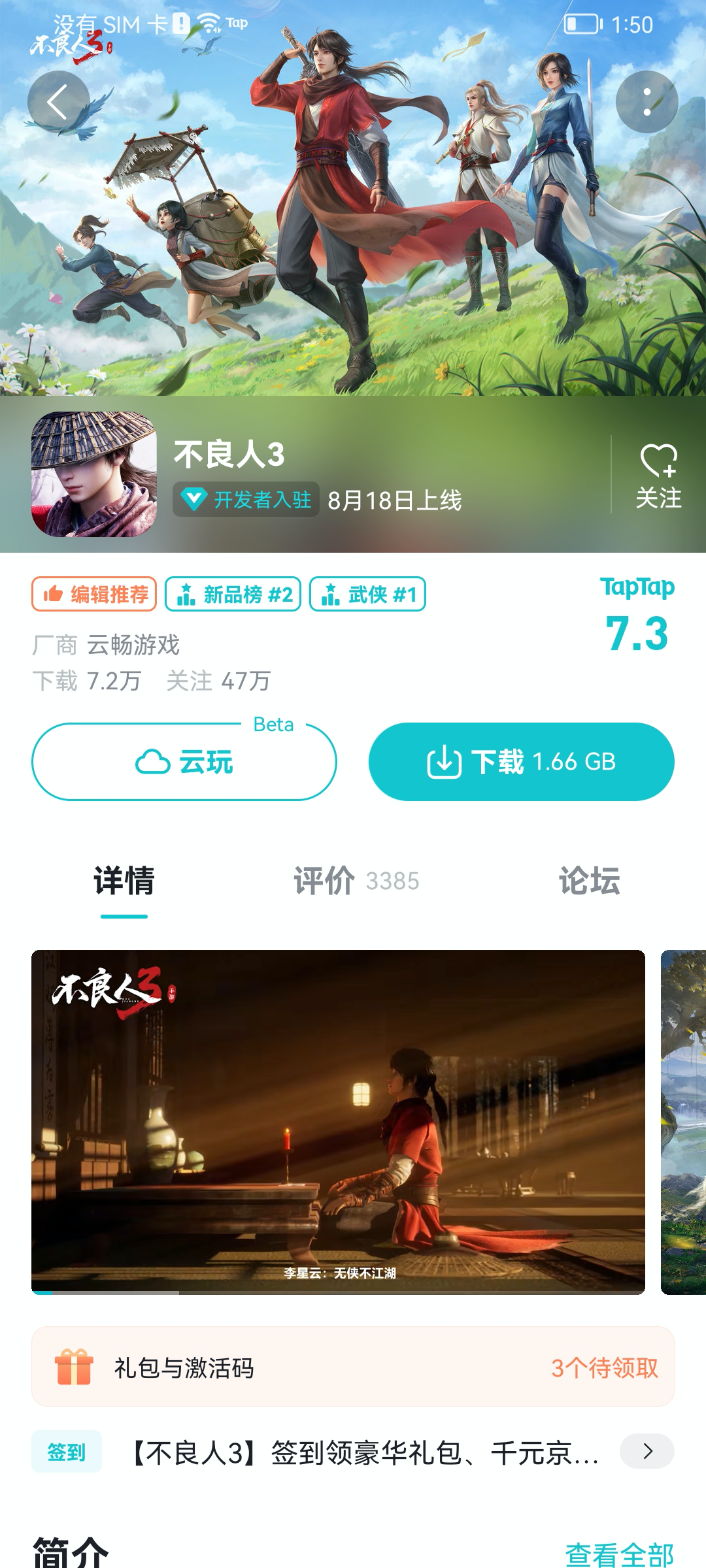Viewport: 706px width, 1568px height.
Task: Open the 签到 check-in announcement
Action: point(353,1452)
